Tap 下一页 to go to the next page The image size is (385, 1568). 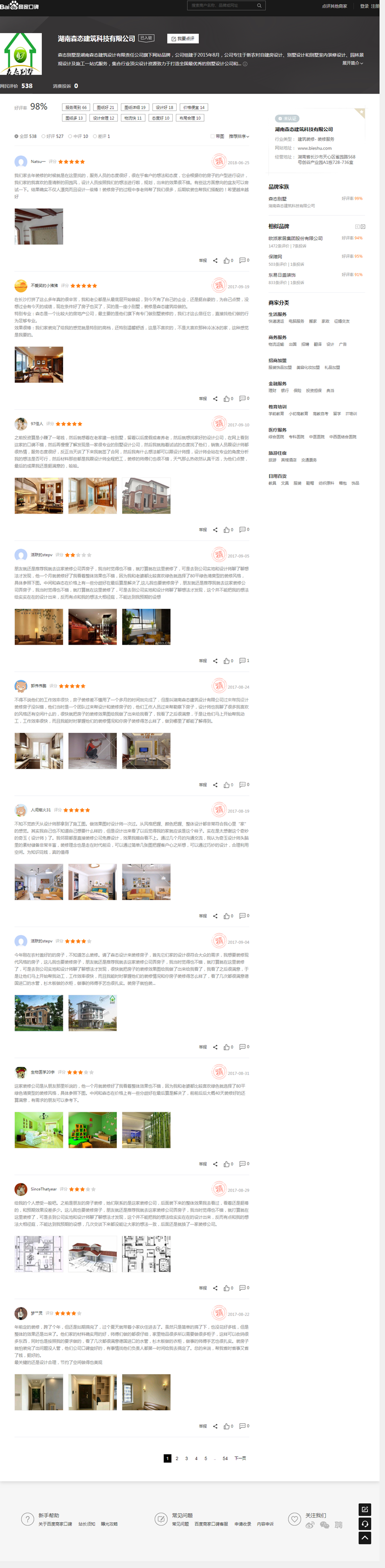coord(240,1458)
